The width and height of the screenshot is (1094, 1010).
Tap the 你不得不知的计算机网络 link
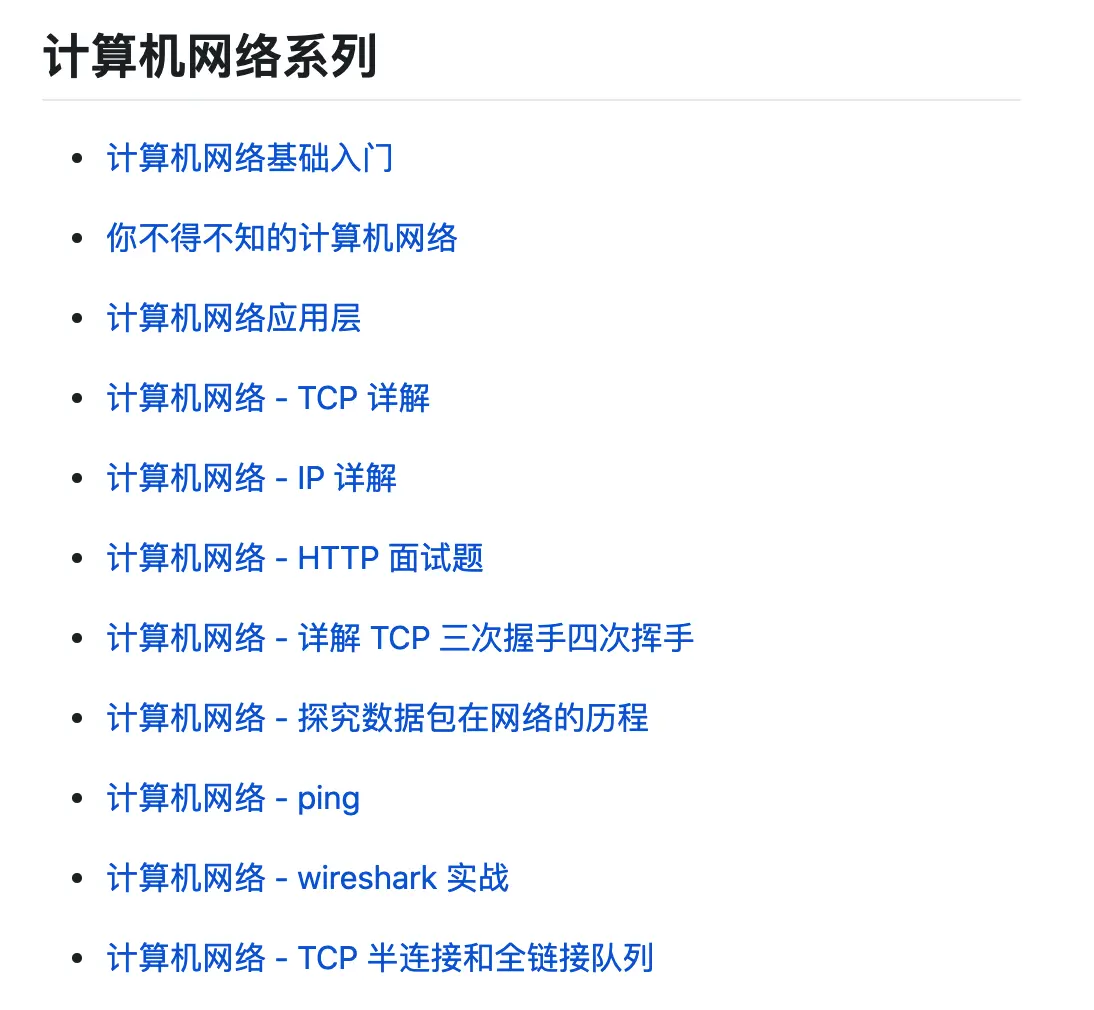(282, 239)
